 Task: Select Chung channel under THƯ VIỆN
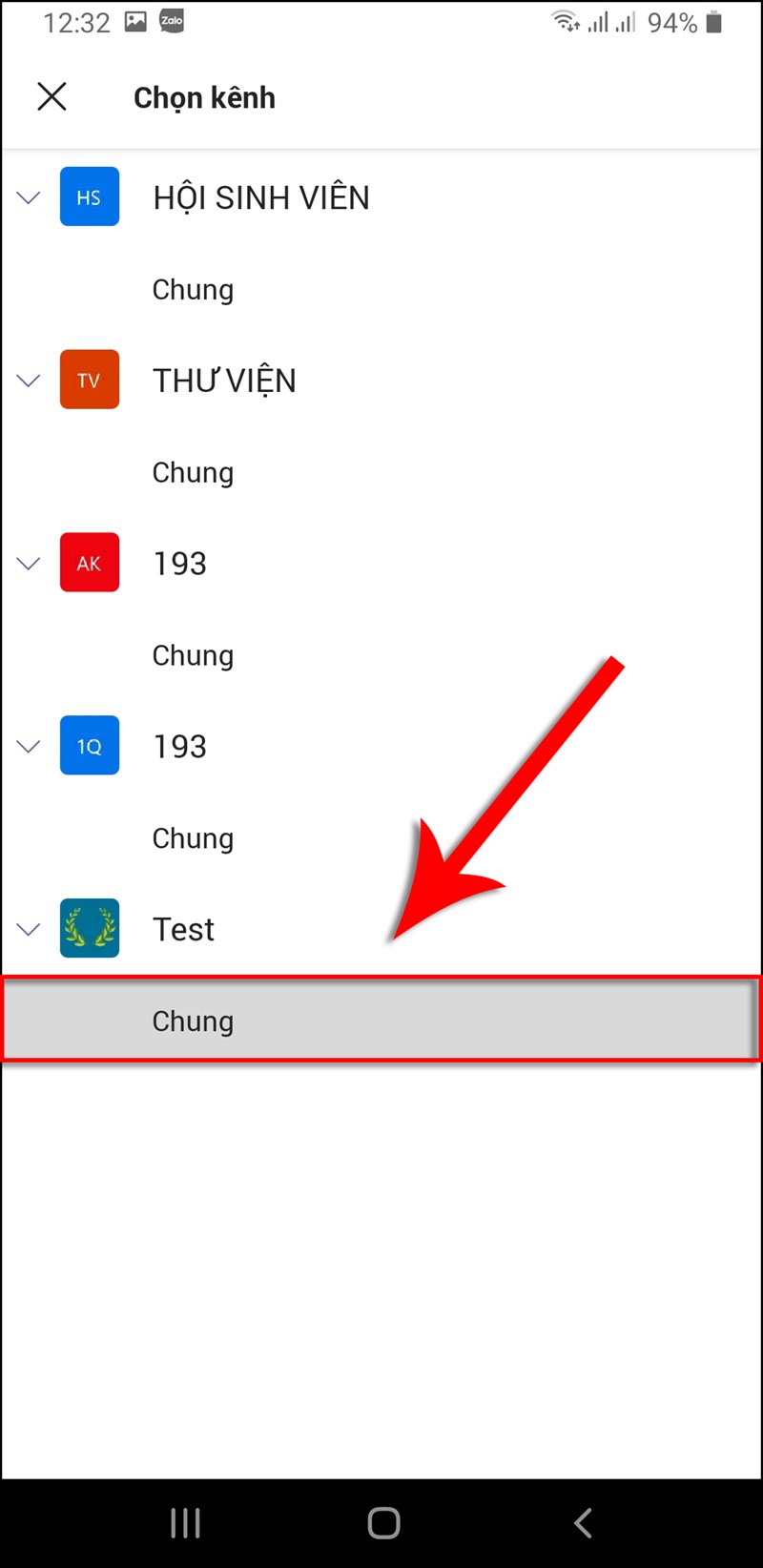point(381,472)
